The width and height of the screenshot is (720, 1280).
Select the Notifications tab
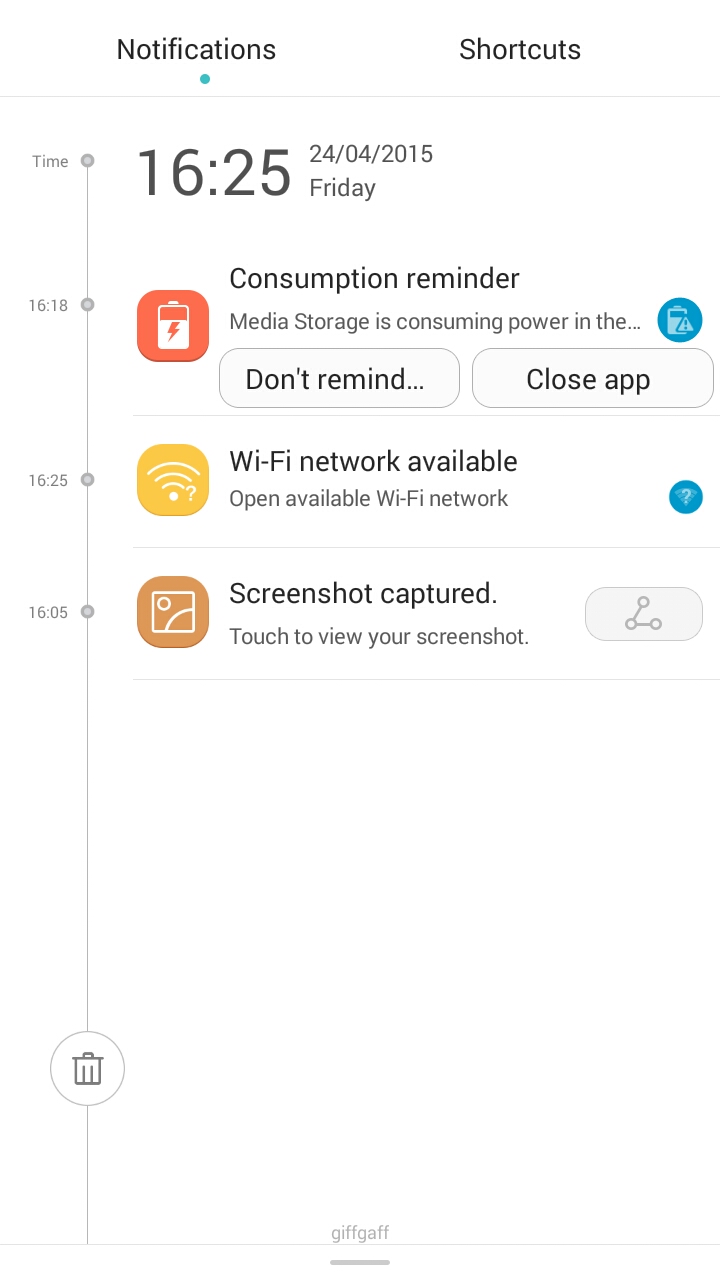(x=196, y=49)
